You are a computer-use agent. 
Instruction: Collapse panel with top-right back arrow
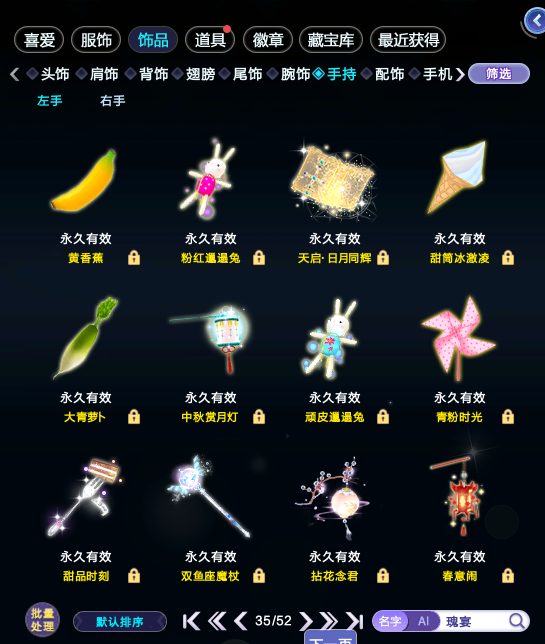(x=535, y=21)
